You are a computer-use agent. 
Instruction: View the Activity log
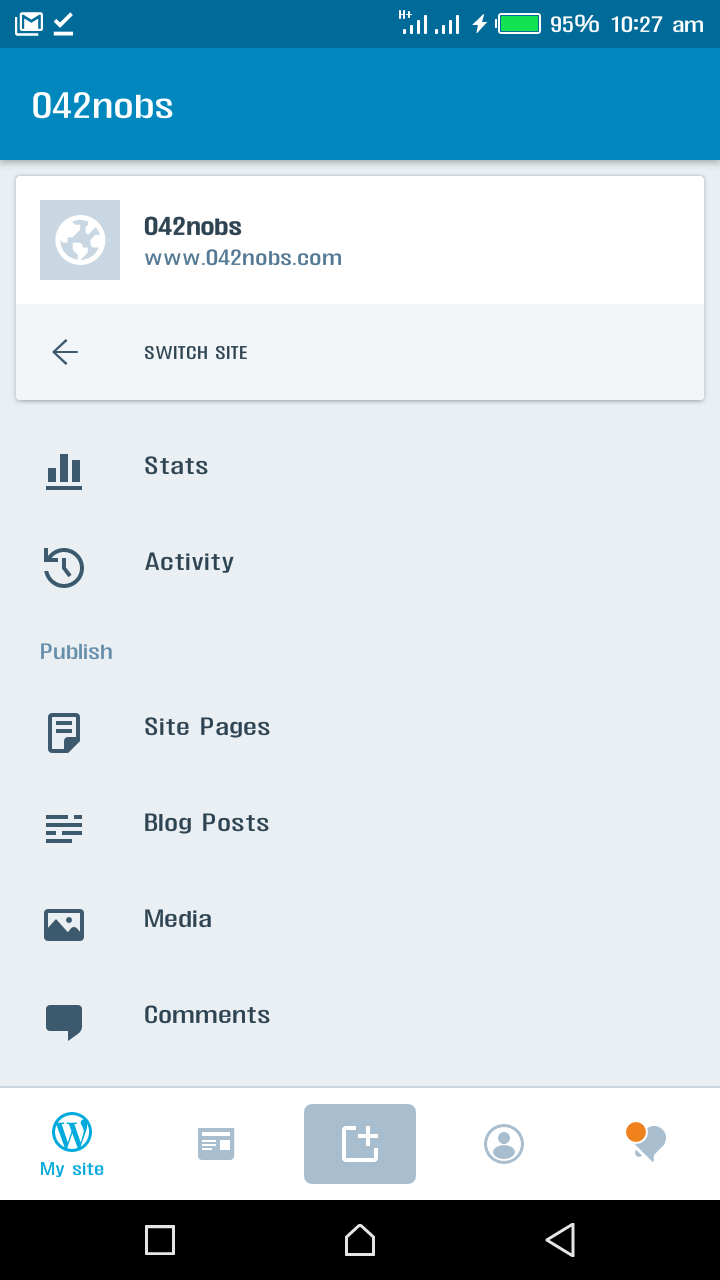360,562
